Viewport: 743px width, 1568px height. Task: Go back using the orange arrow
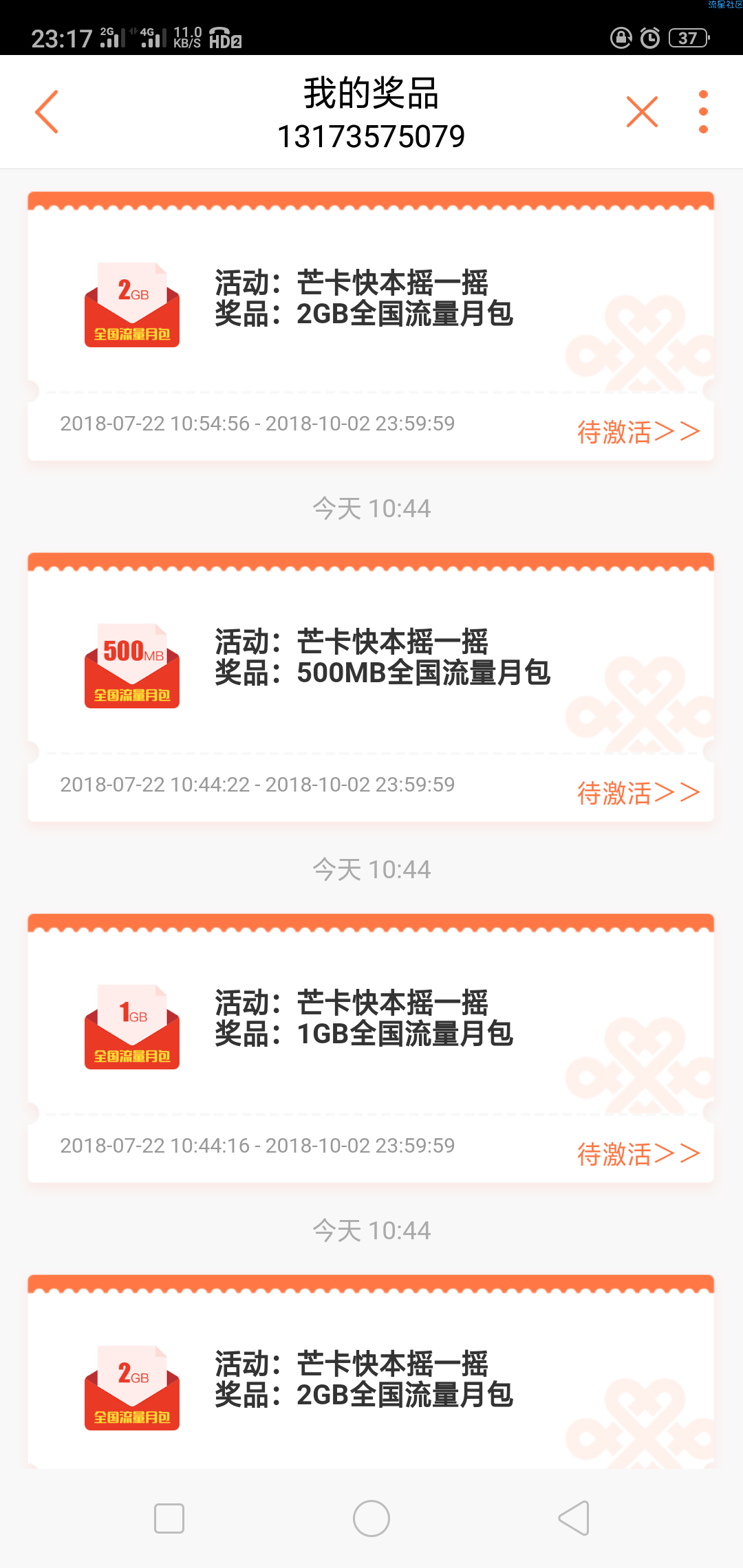click(47, 111)
